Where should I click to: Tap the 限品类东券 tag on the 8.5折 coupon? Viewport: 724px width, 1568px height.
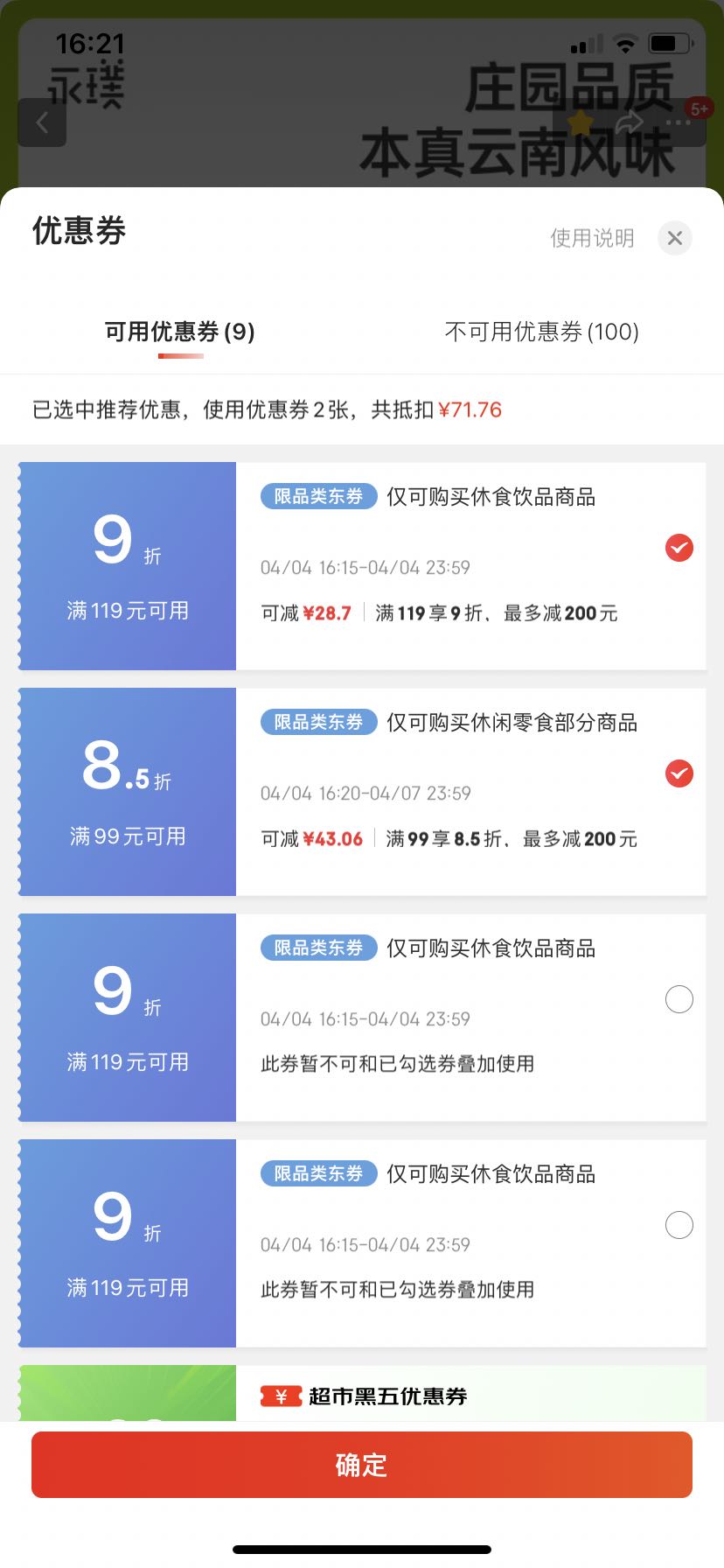[x=318, y=722]
